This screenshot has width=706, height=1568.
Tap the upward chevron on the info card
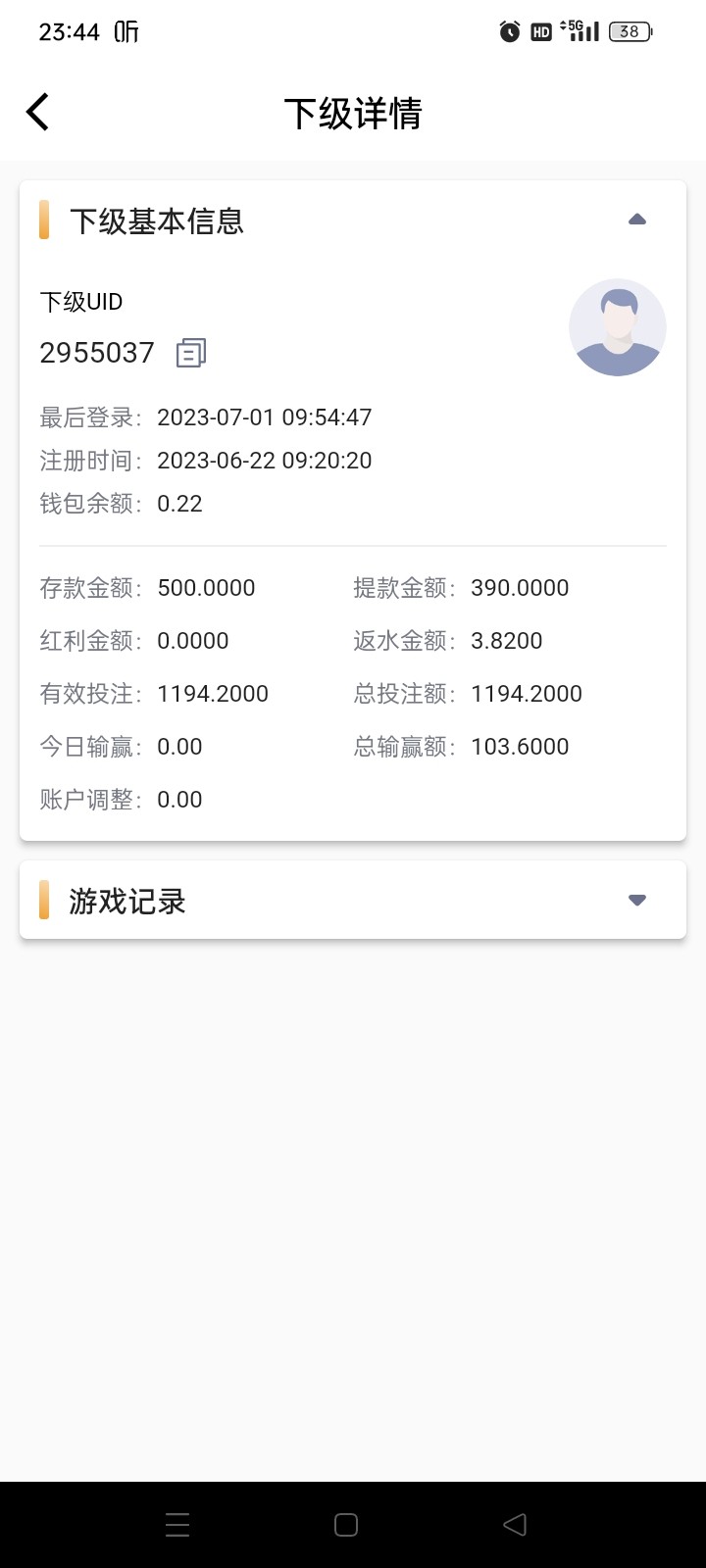click(x=637, y=219)
